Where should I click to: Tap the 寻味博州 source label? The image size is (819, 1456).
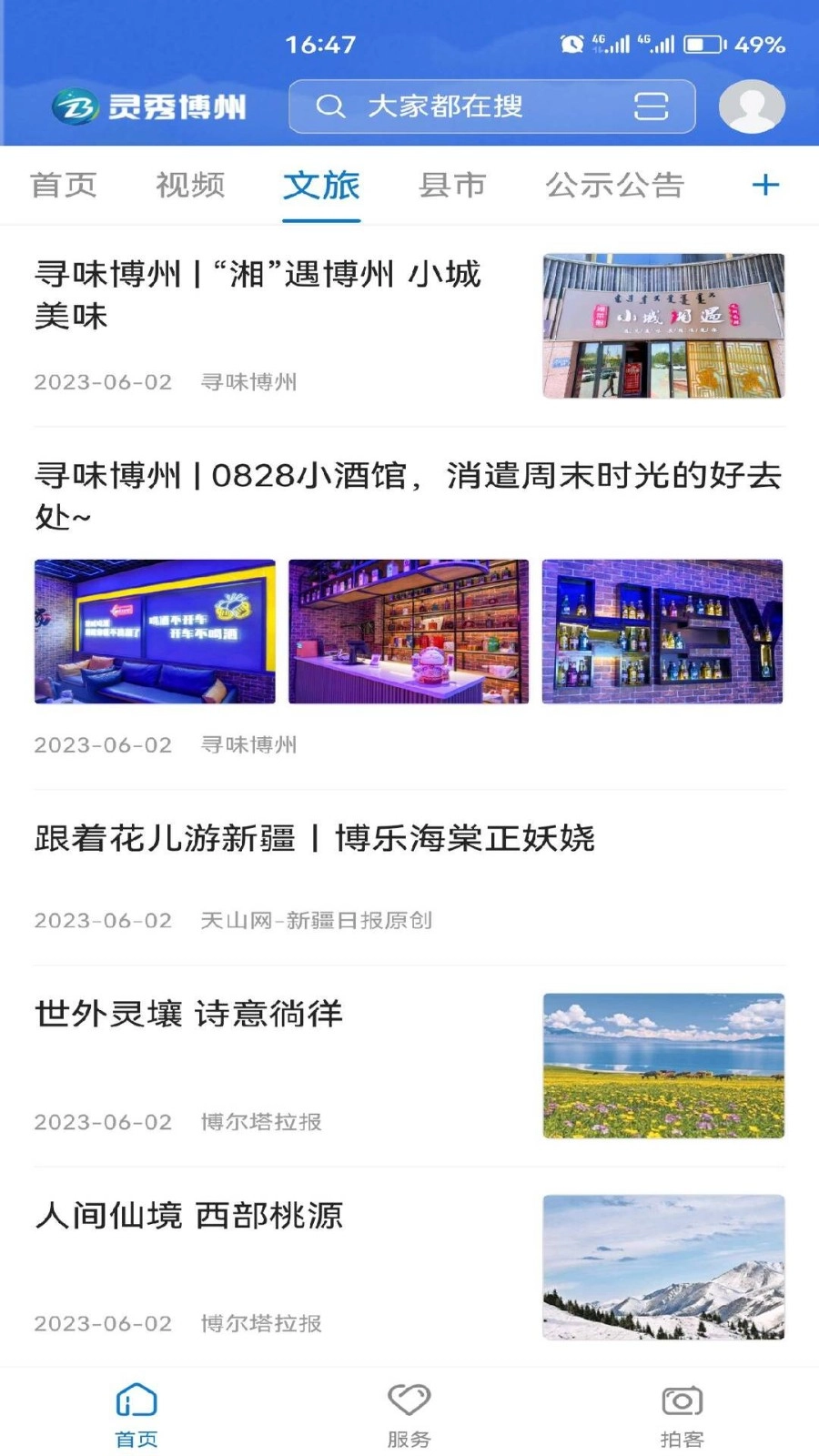[x=249, y=382]
